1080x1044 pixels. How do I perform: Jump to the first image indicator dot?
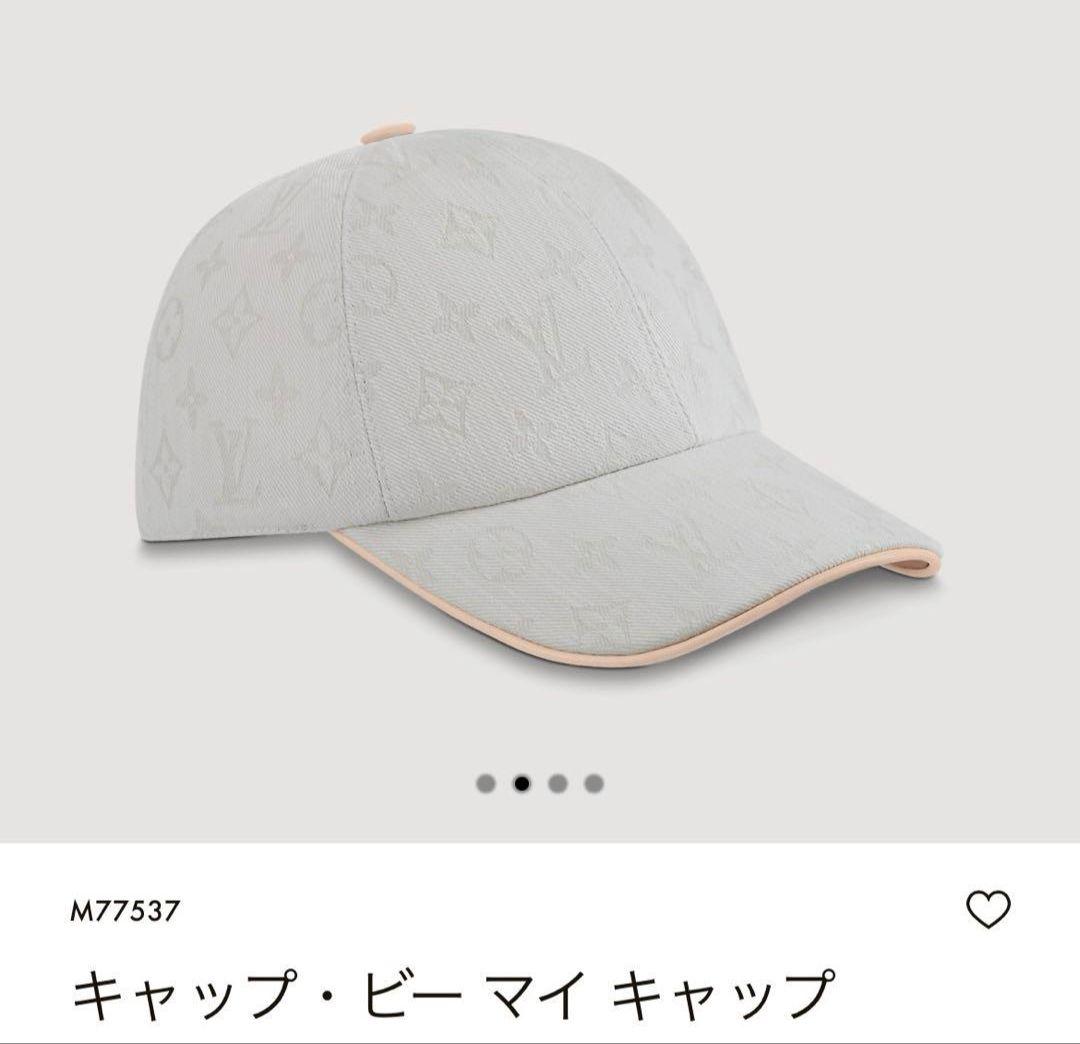tap(486, 783)
